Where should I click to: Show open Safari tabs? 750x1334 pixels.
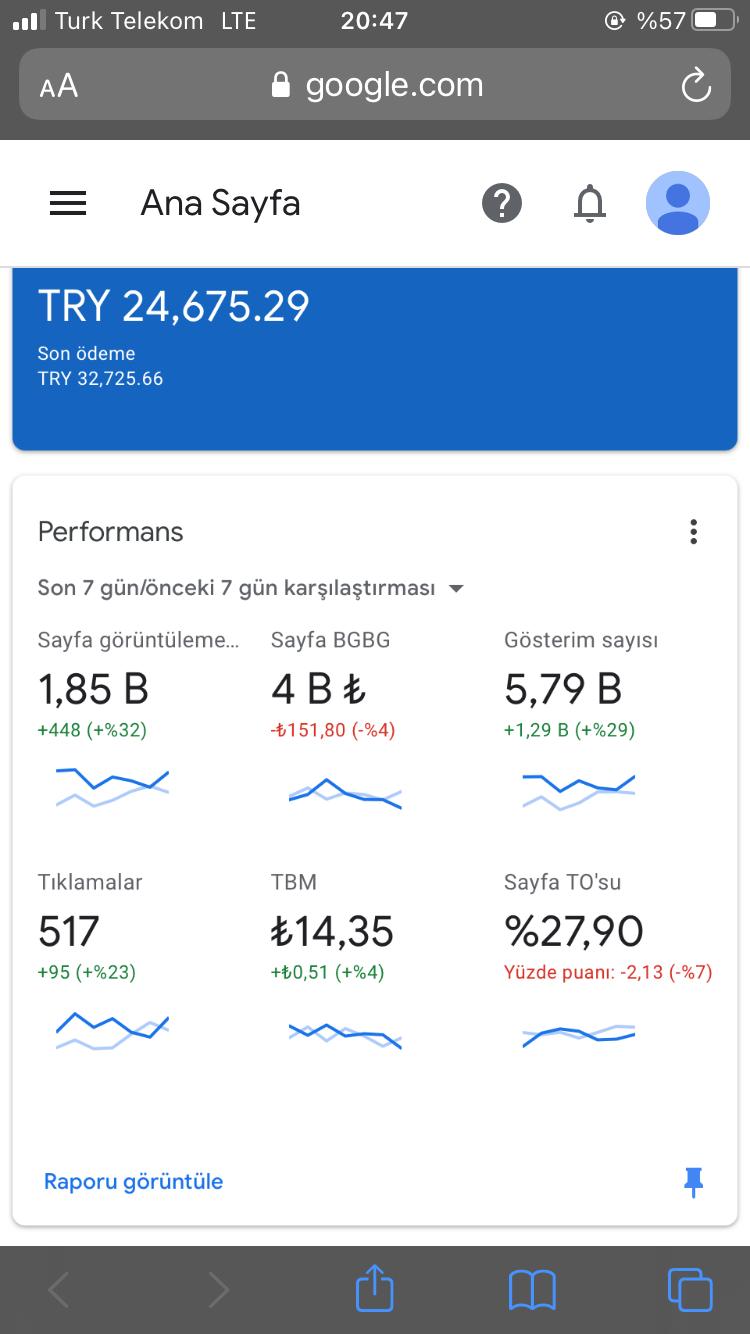[689, 1289]
